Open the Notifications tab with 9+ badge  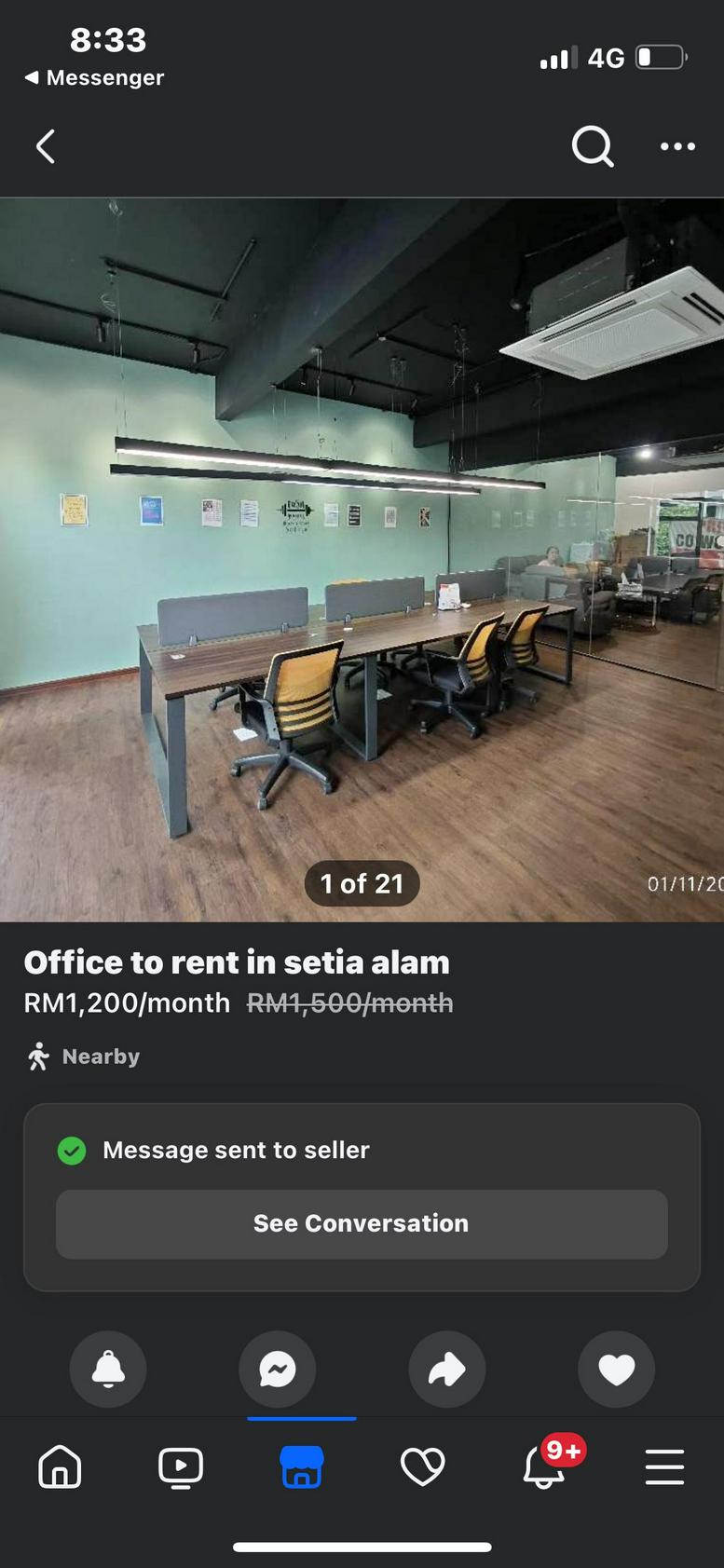[544, 1466]
